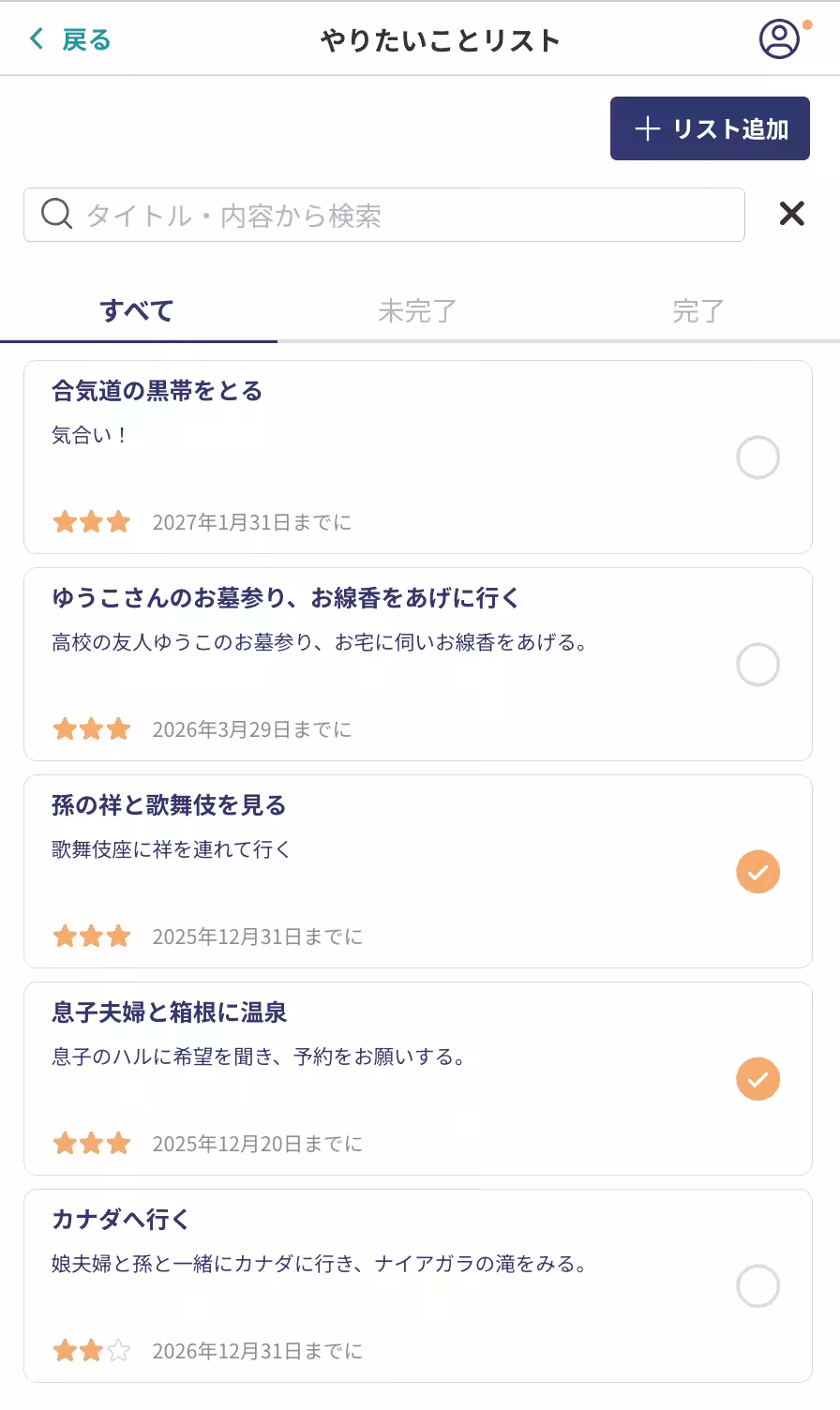840x1410 pixels.
Task: Switch to the 未完了 tab
Action: point(416,311)
